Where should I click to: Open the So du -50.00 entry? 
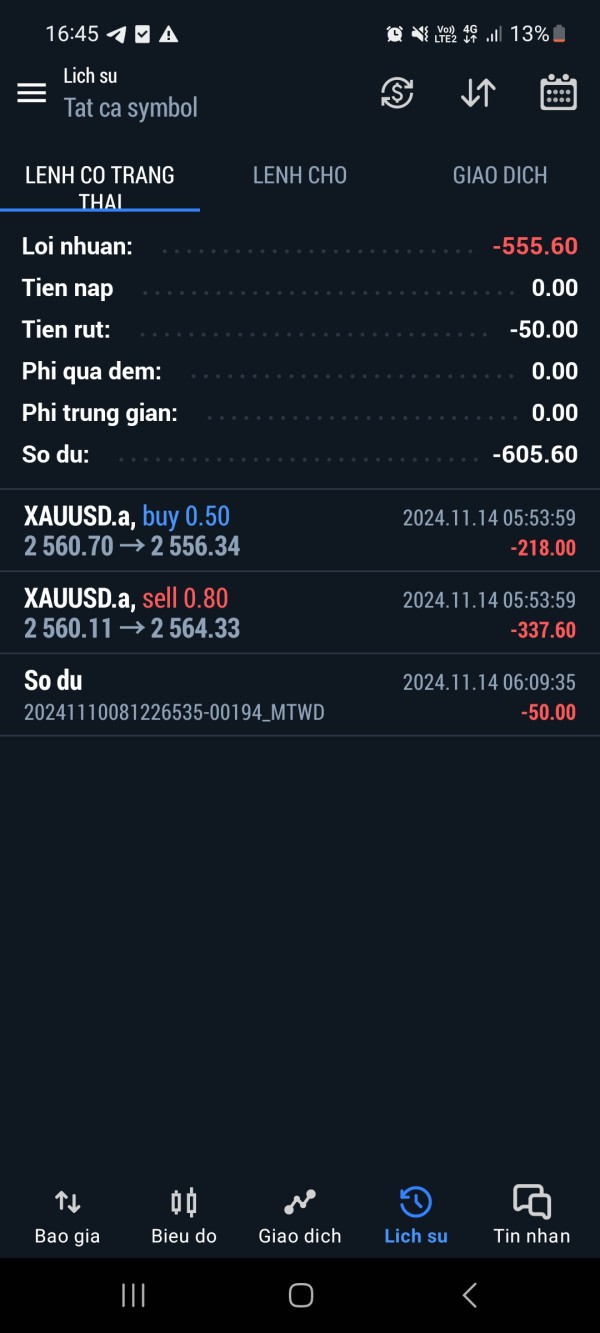300,696
